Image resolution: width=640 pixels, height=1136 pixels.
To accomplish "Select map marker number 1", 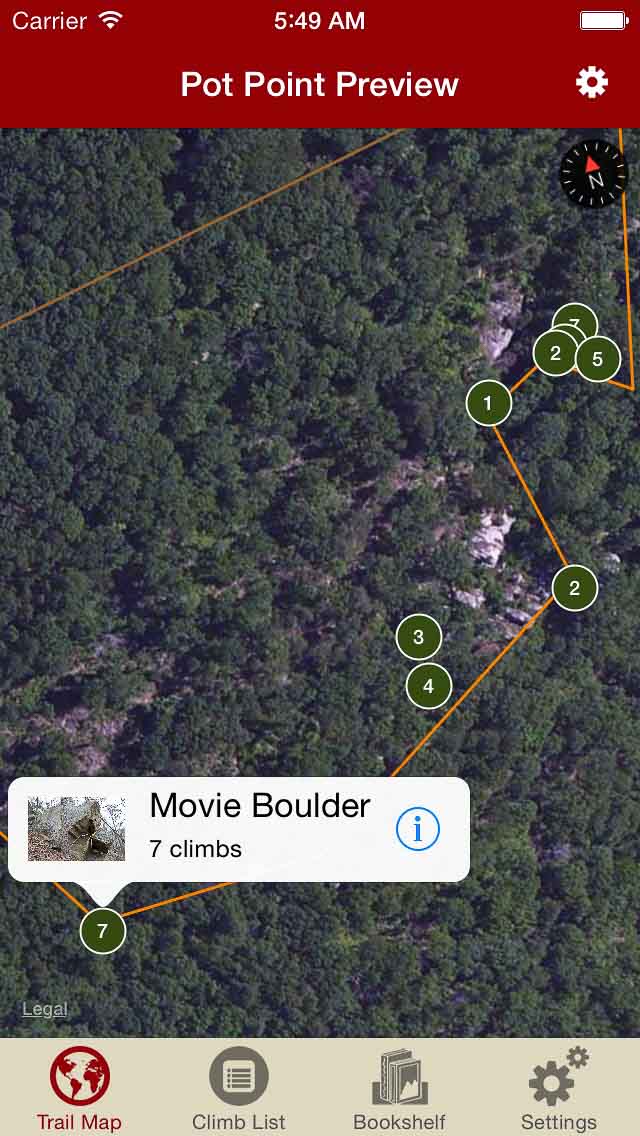I will [x=489, y=403].
